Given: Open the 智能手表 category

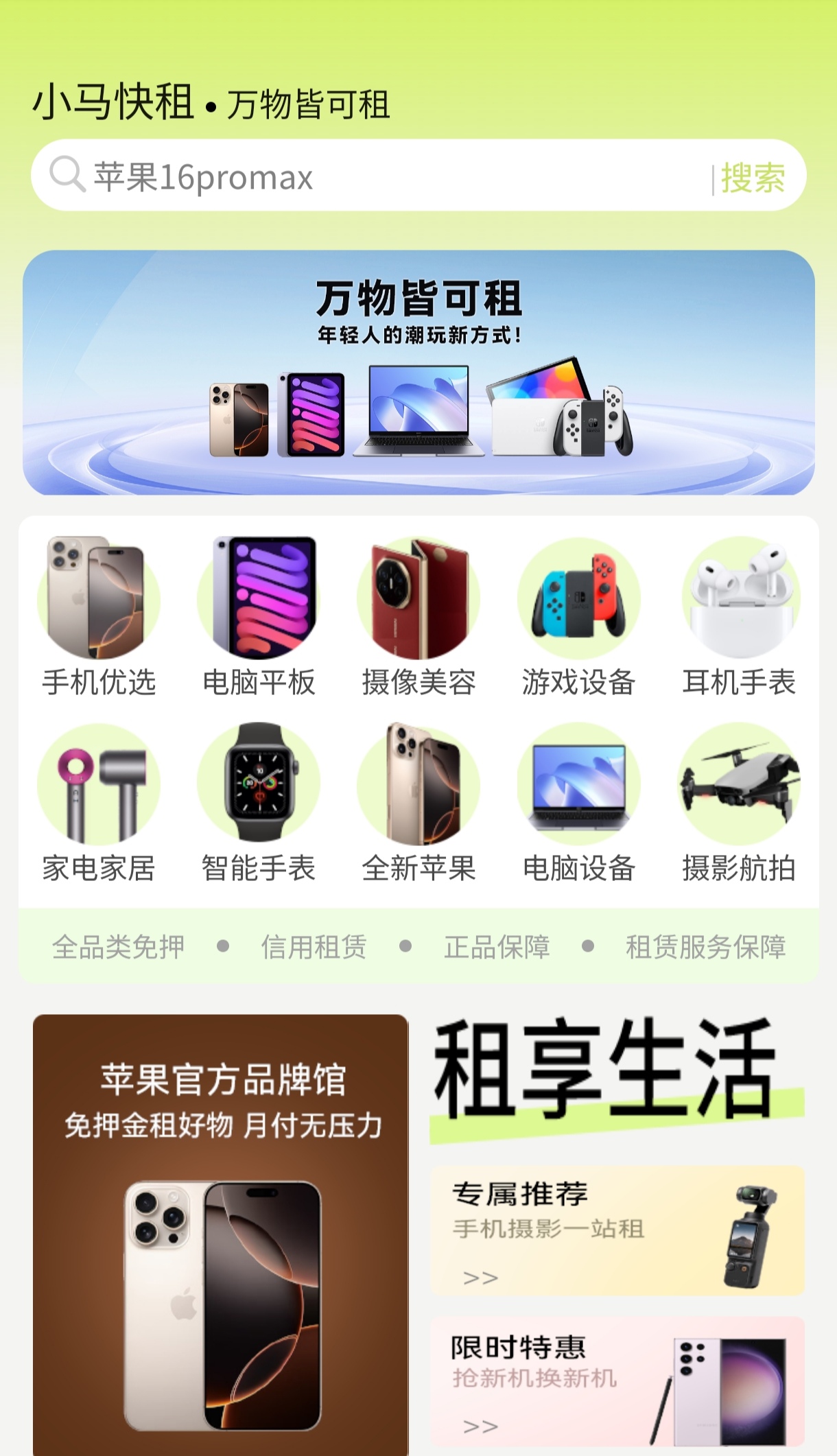Looking at the screenshot, I should (259, 801).
